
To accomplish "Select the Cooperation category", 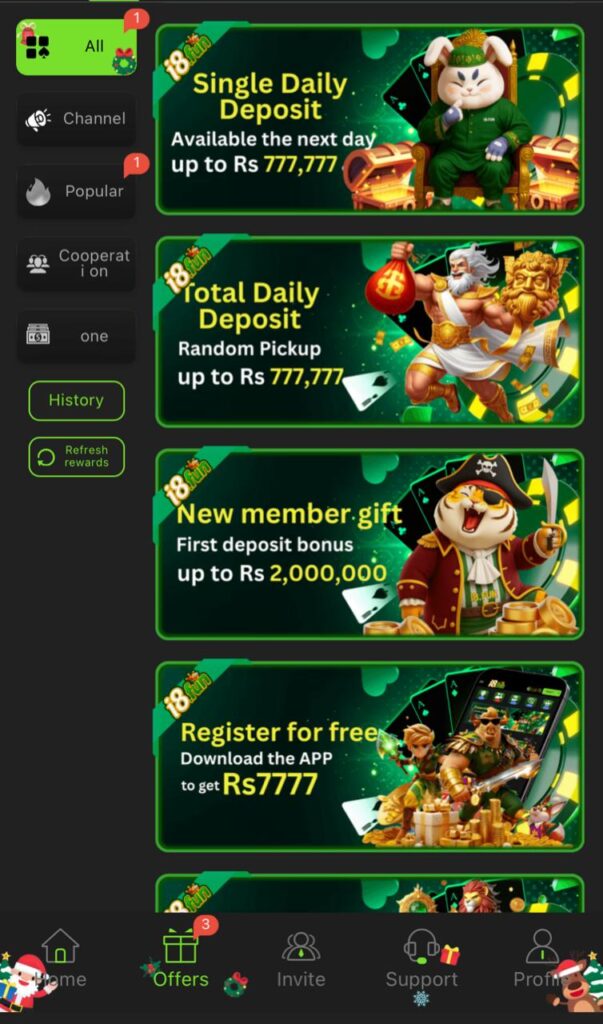I will (x=76, y=263).
